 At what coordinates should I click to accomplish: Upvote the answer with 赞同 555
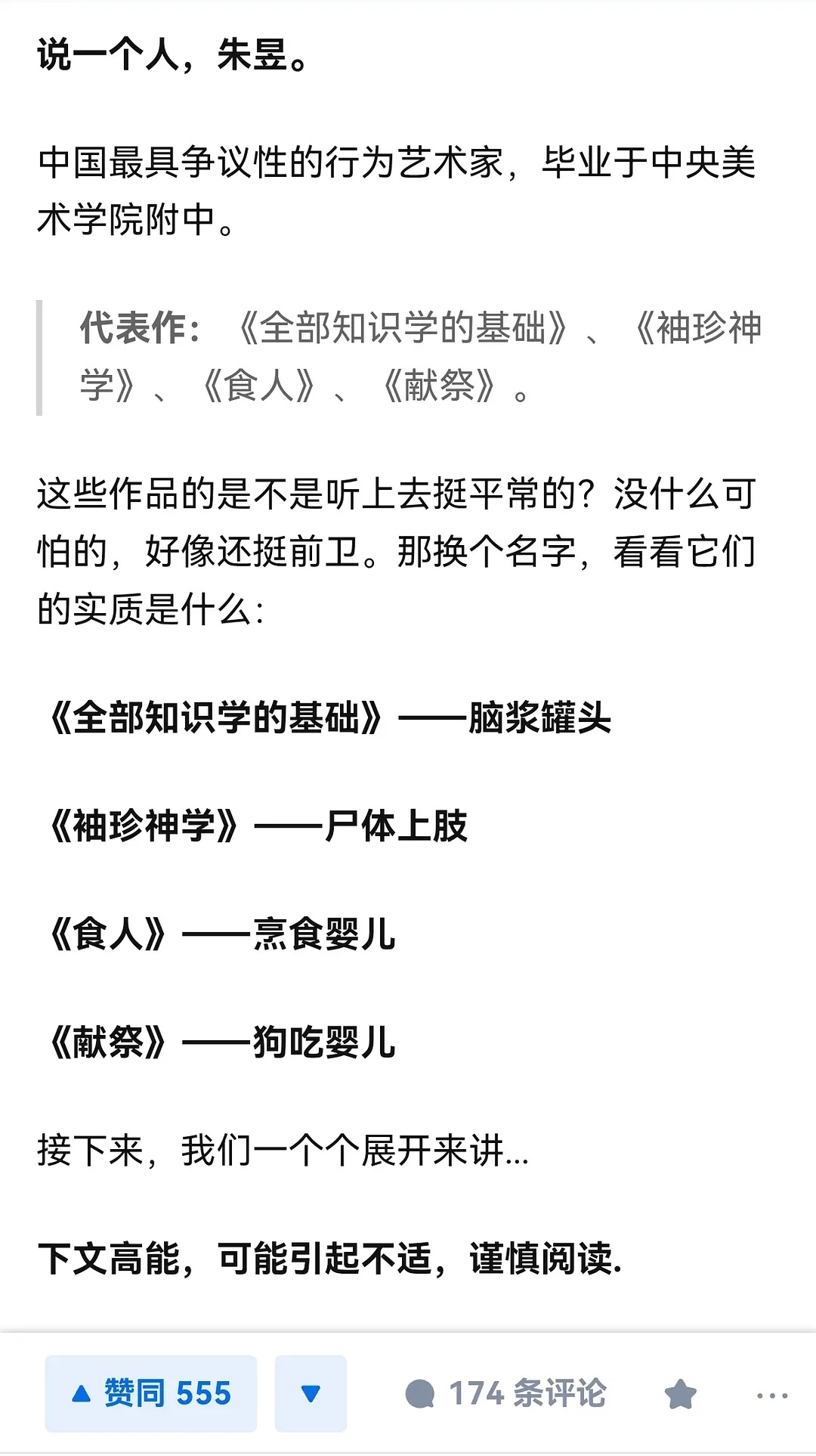pyautogui.click(x=151, y=1393)
